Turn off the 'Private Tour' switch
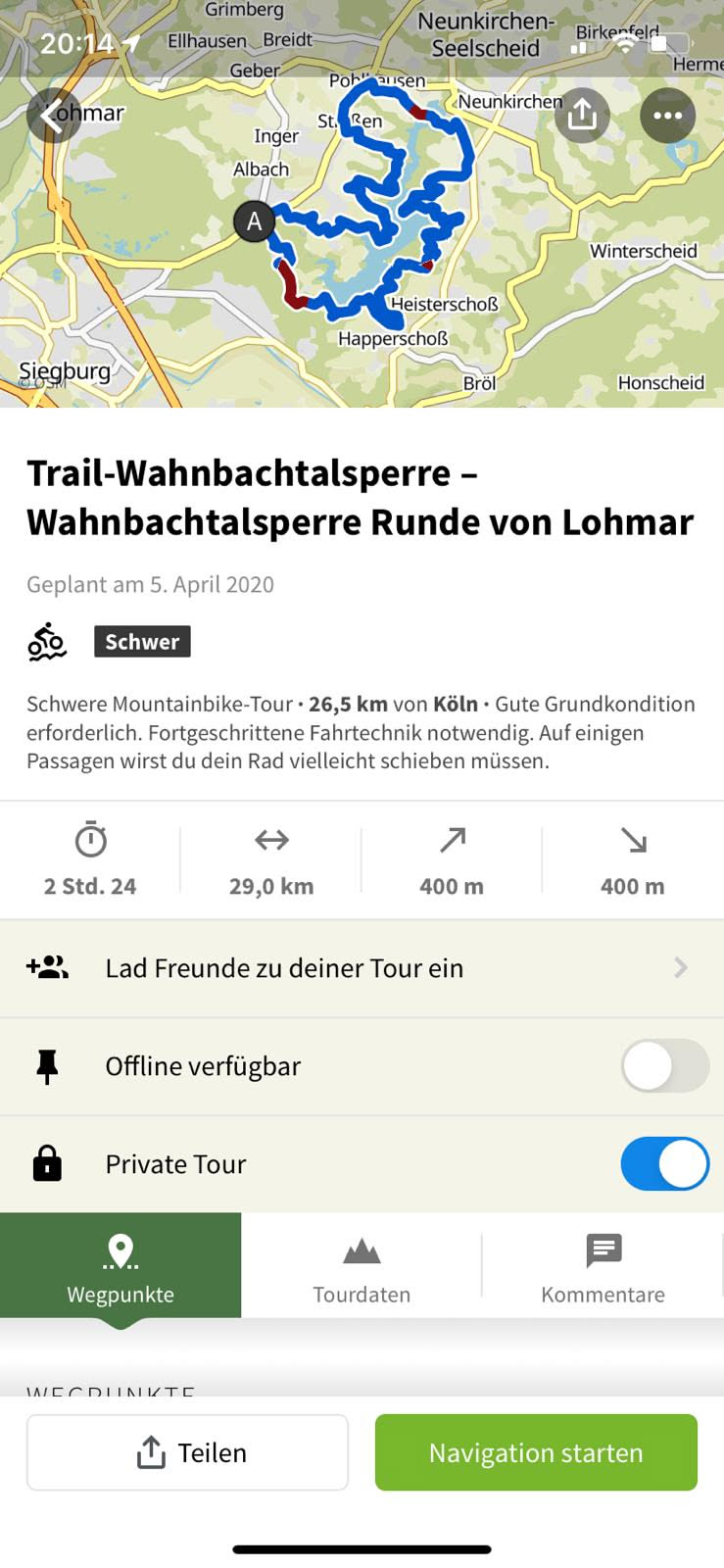724x1568 pixels. pos(664,1164)
